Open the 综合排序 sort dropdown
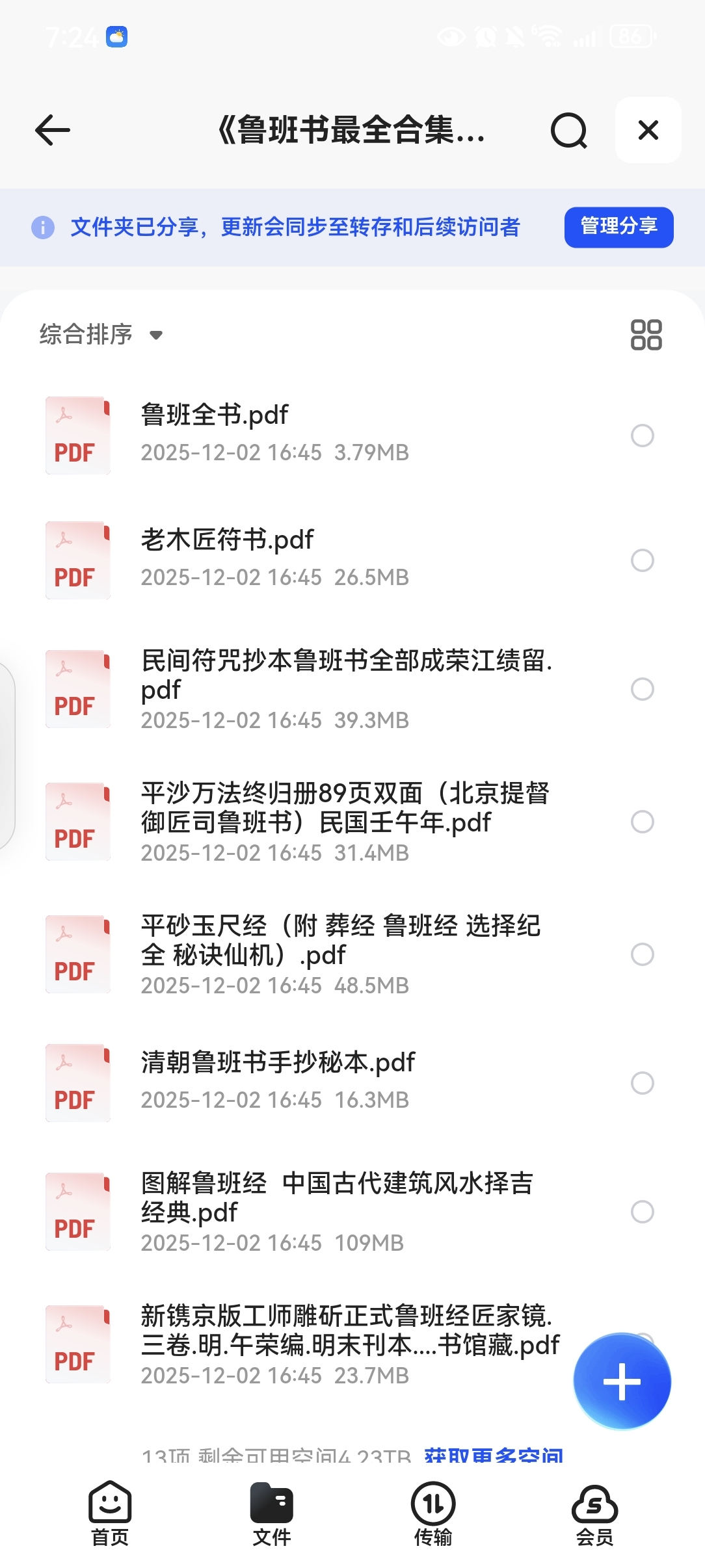This screenshot has width=705, height=1568. coord(101,335)
